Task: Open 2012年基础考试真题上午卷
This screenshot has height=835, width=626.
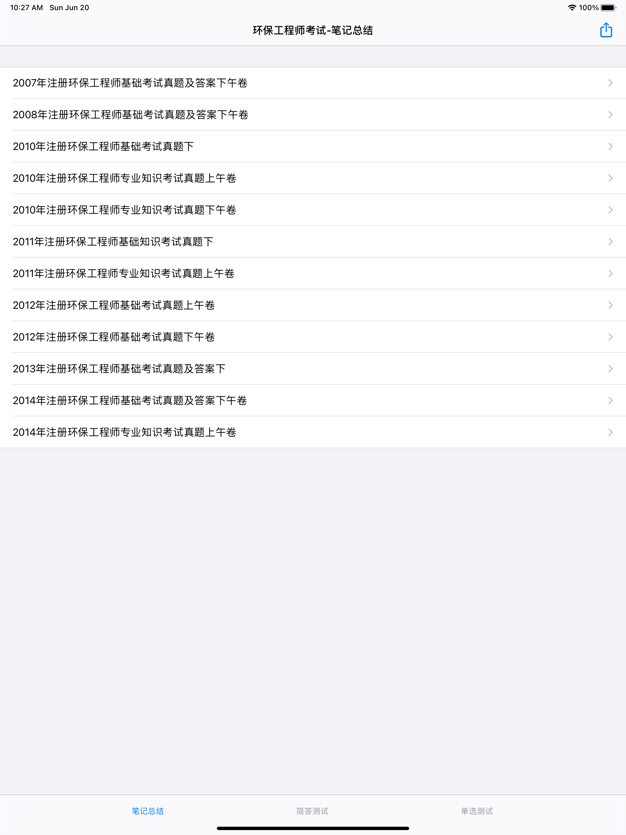Action: pos(313,305)
